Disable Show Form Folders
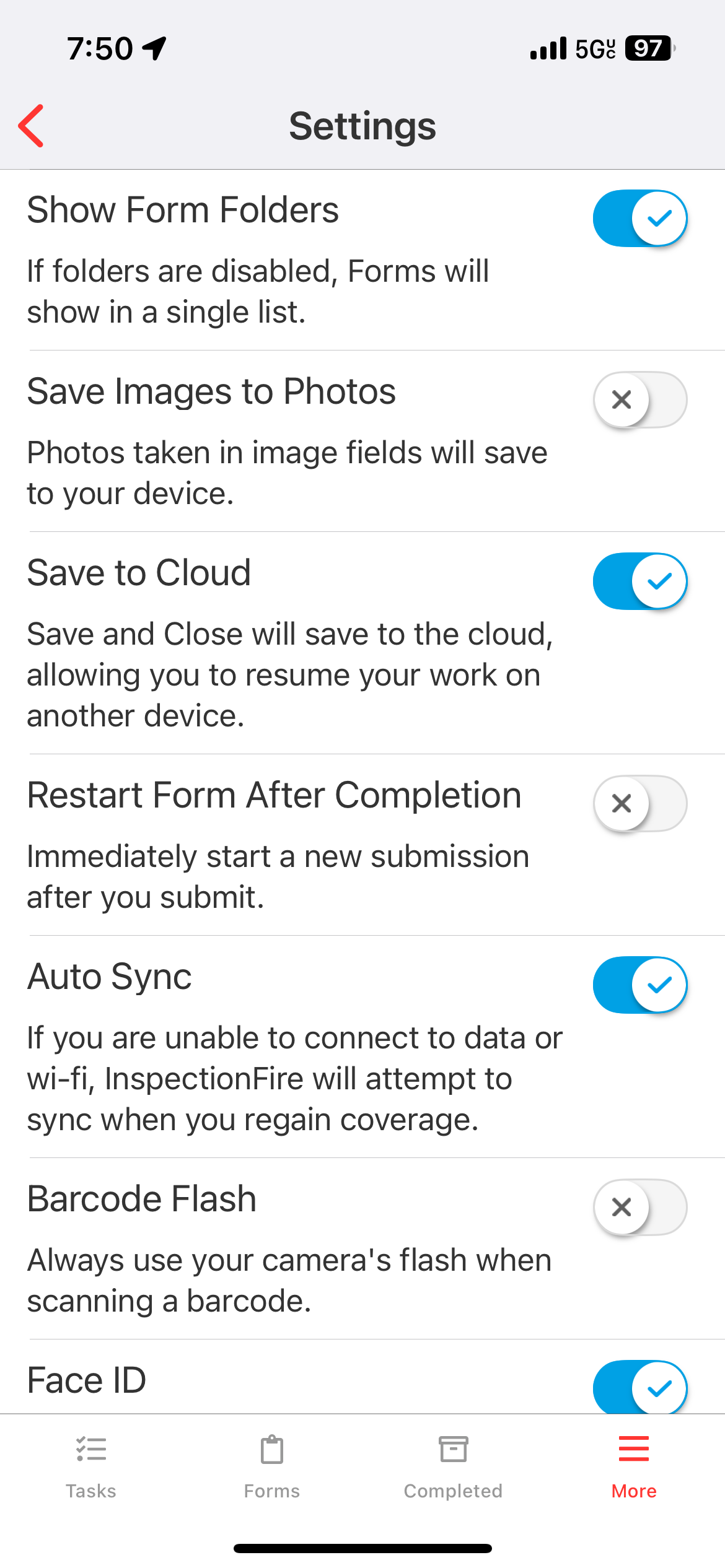 pyautogui.click(x=640, y=218)
